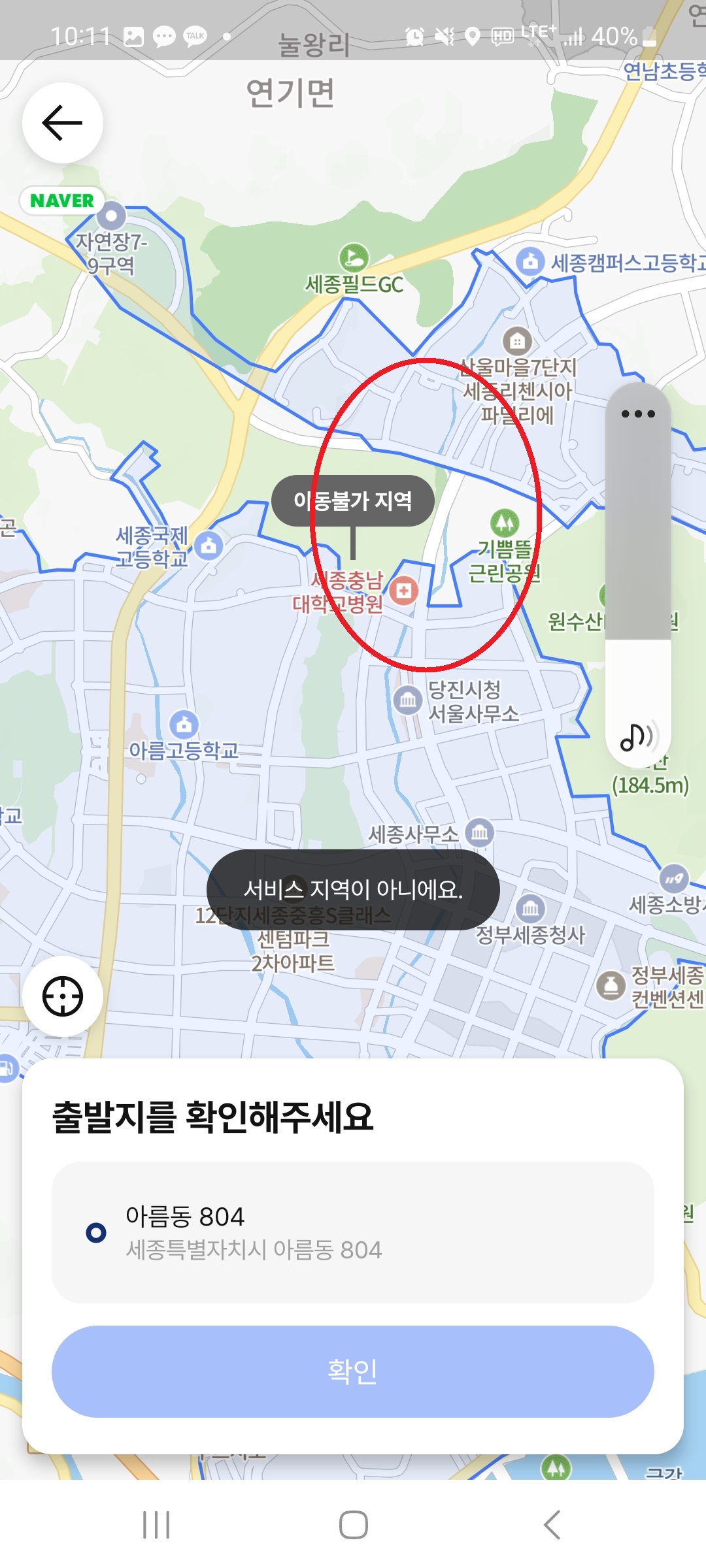Tap the 확인 confirm button
This screenshot has height=1568, width=706.
[x=353, y=1371]
